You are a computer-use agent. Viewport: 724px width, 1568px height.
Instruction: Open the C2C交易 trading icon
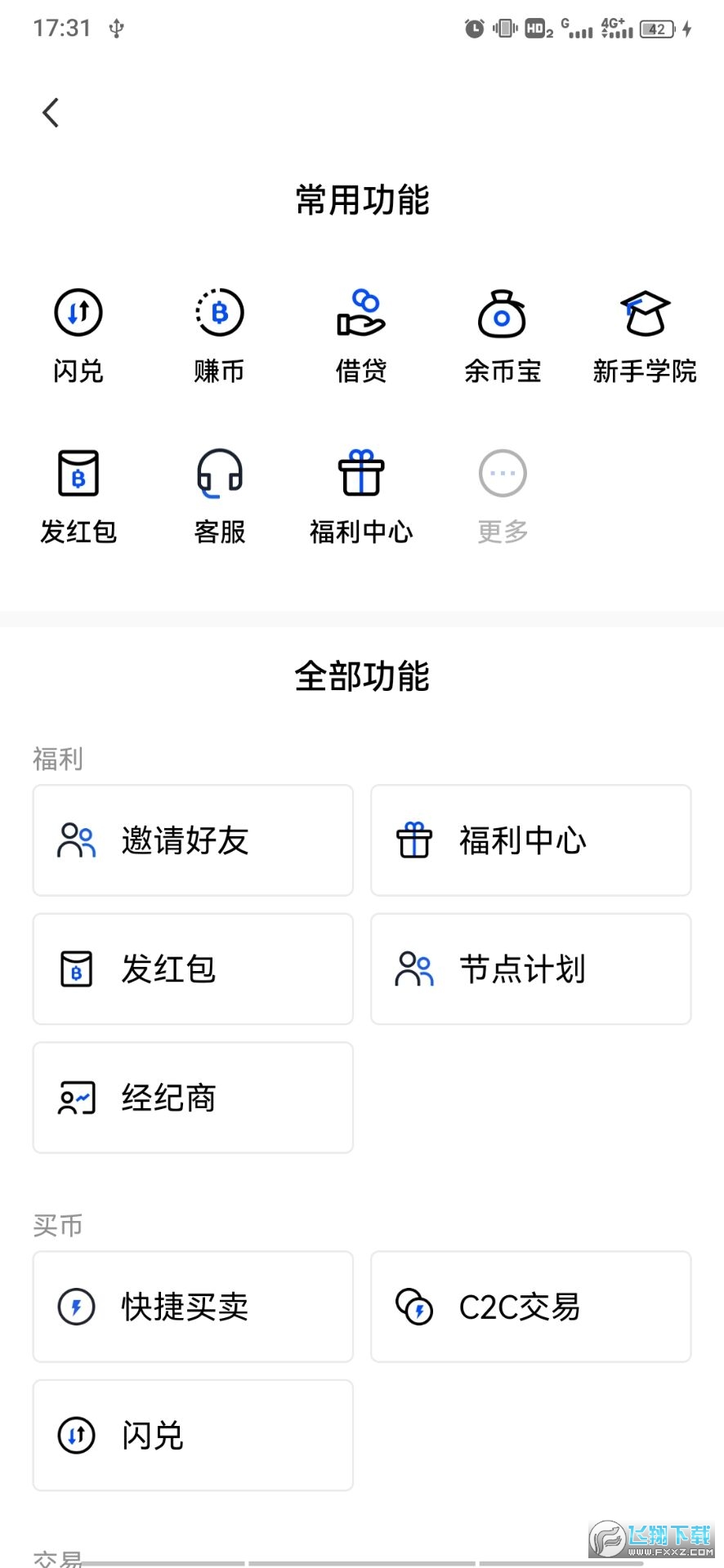tap(530, 1307)
